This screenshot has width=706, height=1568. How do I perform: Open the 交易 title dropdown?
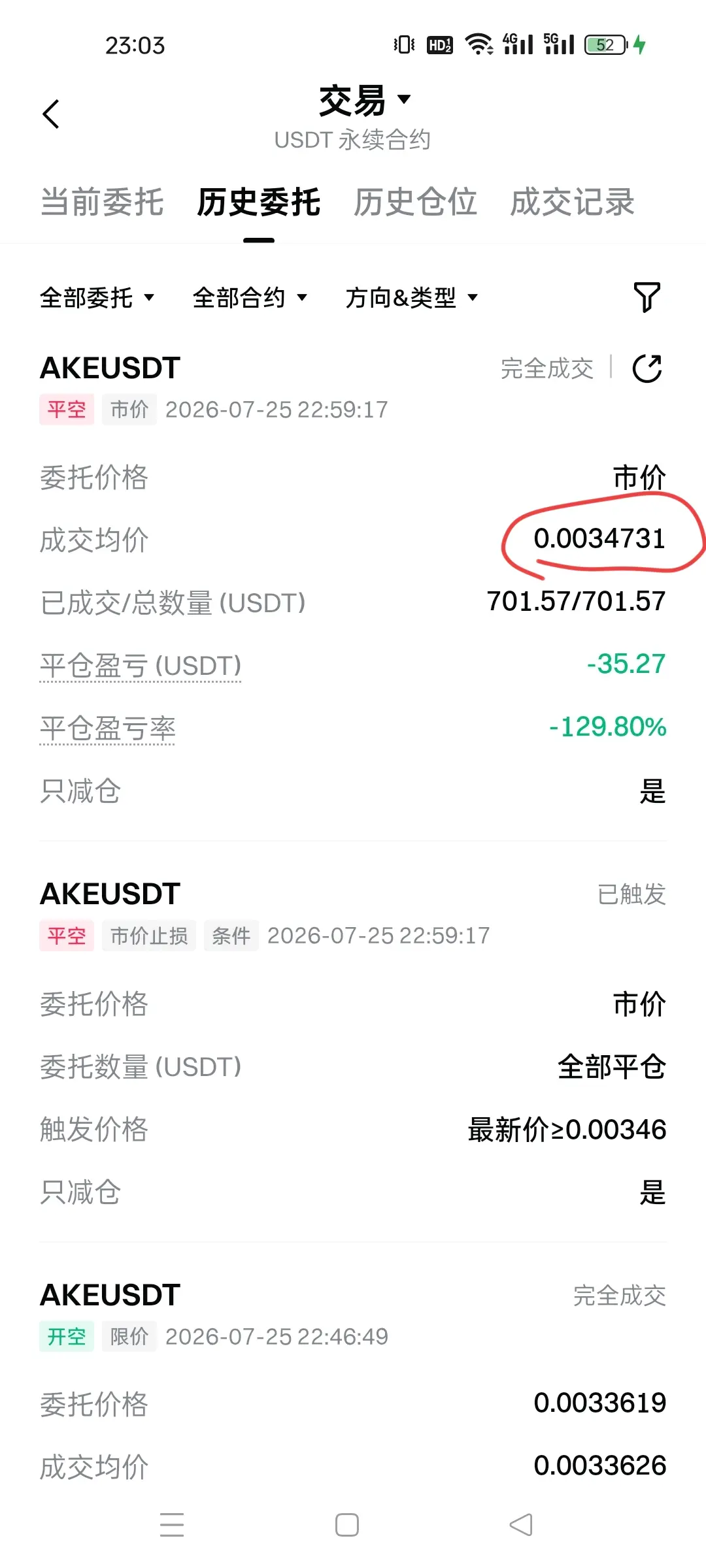click(365, 101)
